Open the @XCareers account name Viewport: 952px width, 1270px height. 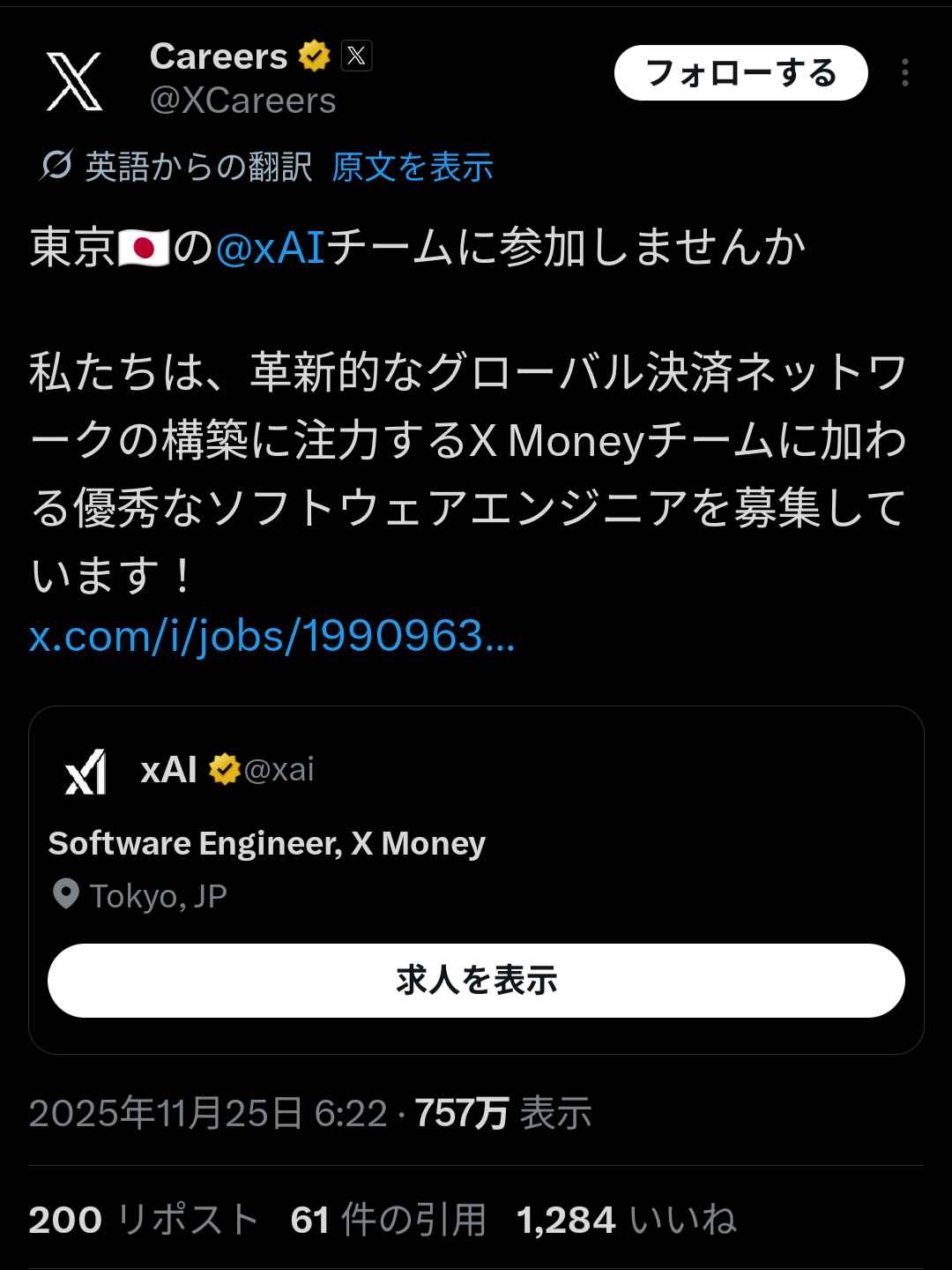(242, 101)
